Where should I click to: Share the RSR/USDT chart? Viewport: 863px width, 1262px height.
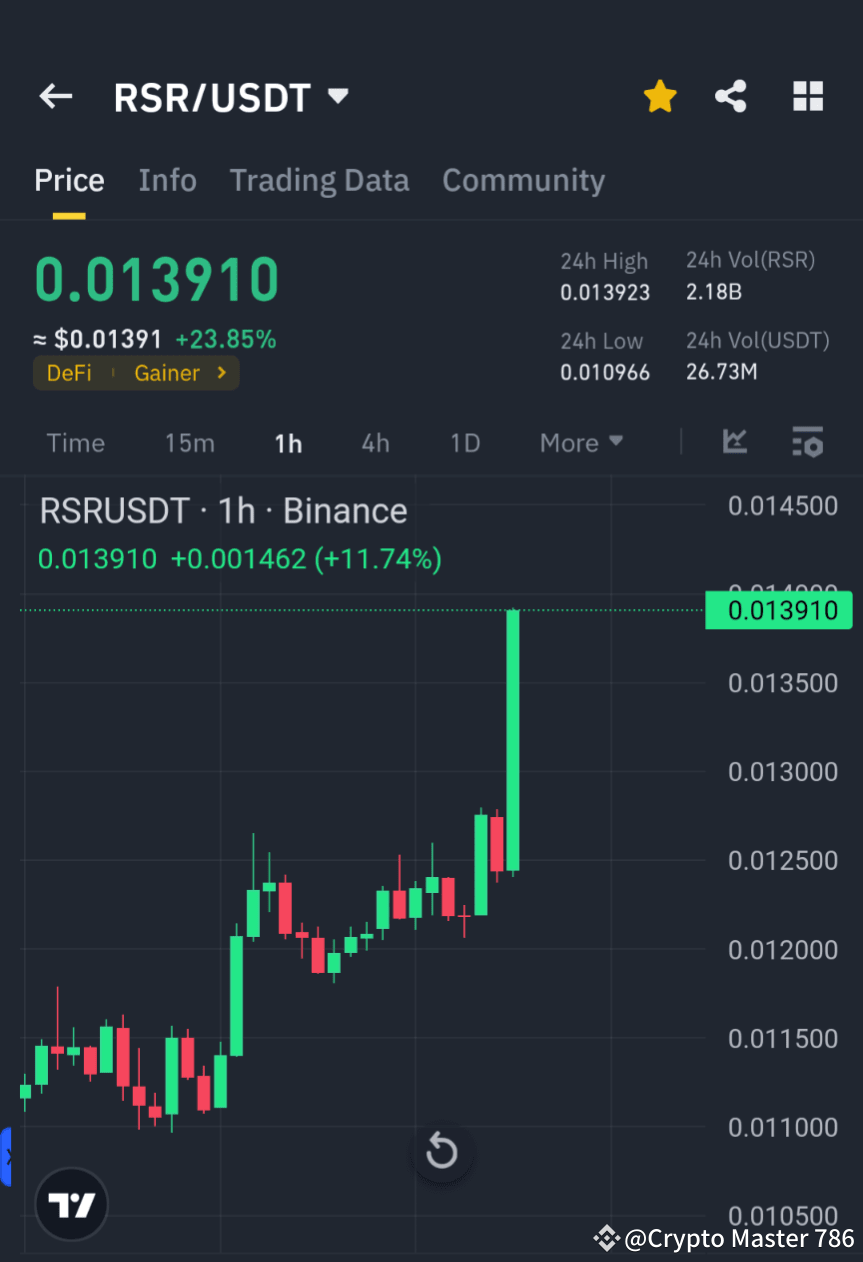731,96
